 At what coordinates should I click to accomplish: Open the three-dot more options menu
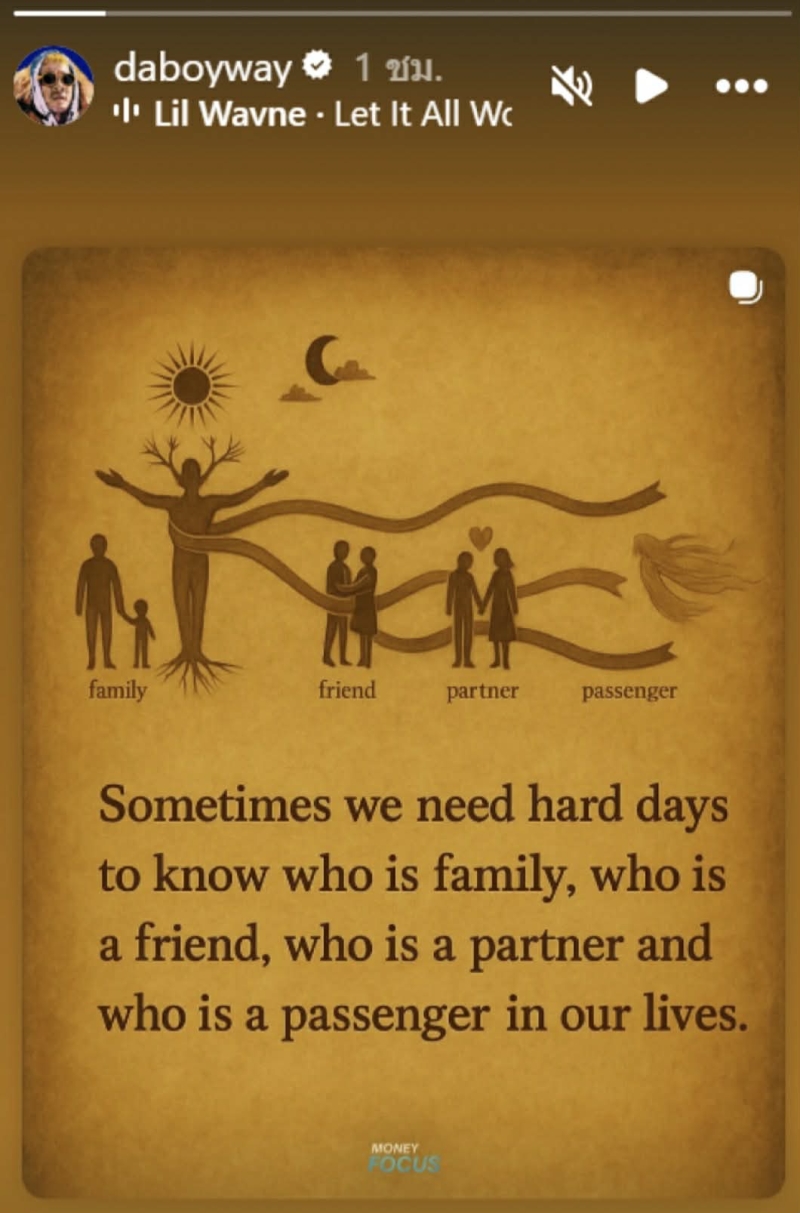[741, 86]
